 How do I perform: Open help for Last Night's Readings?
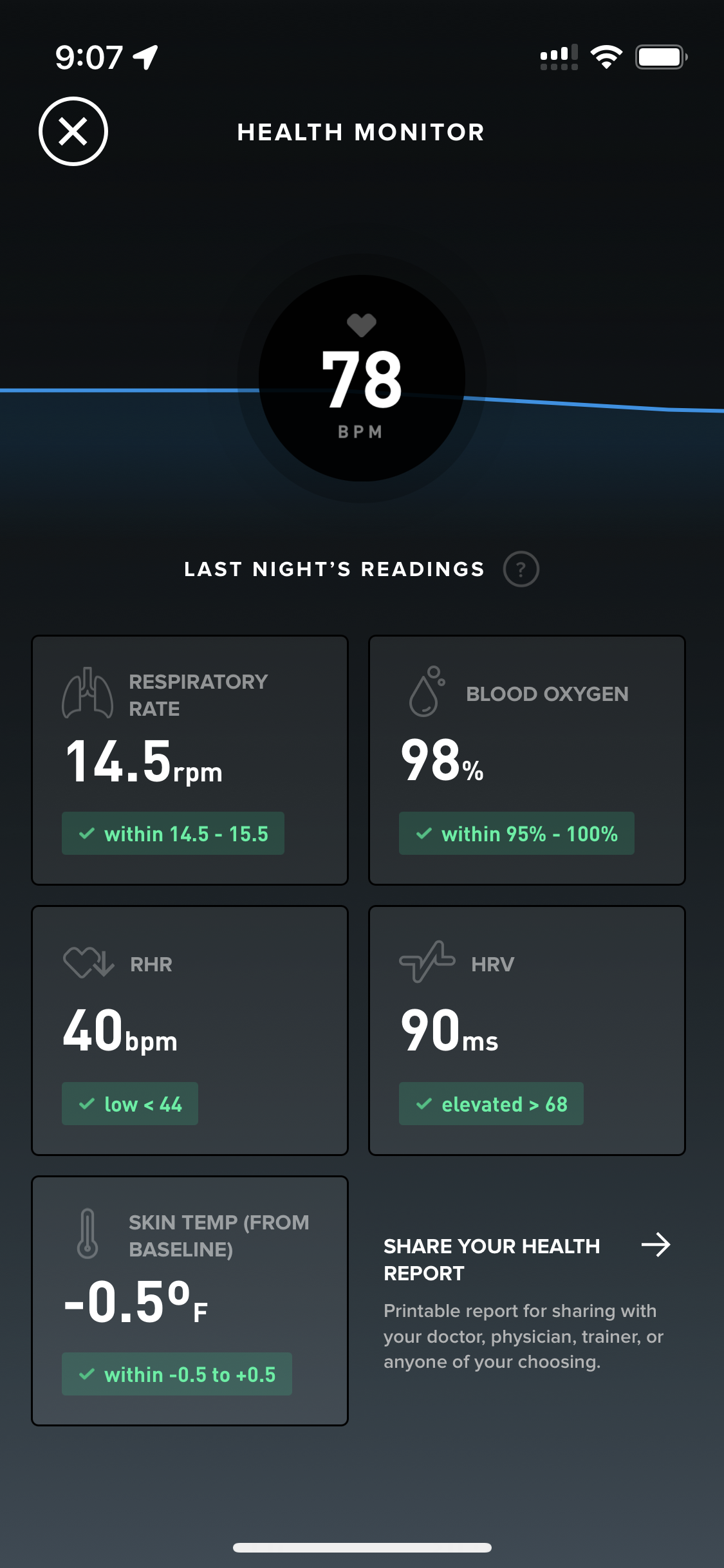point(521,569)
